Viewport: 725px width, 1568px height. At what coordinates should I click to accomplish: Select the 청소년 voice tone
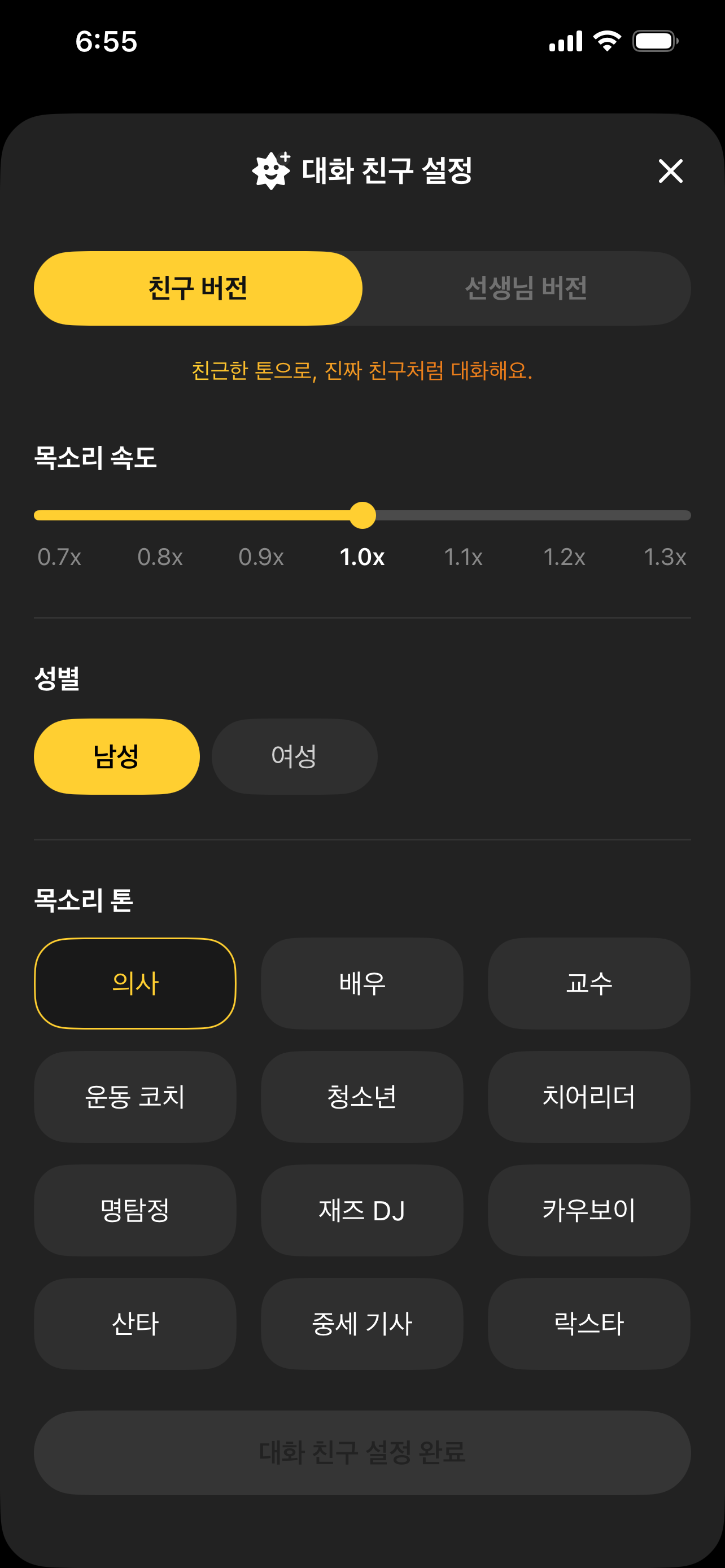tap(361, 1096)
